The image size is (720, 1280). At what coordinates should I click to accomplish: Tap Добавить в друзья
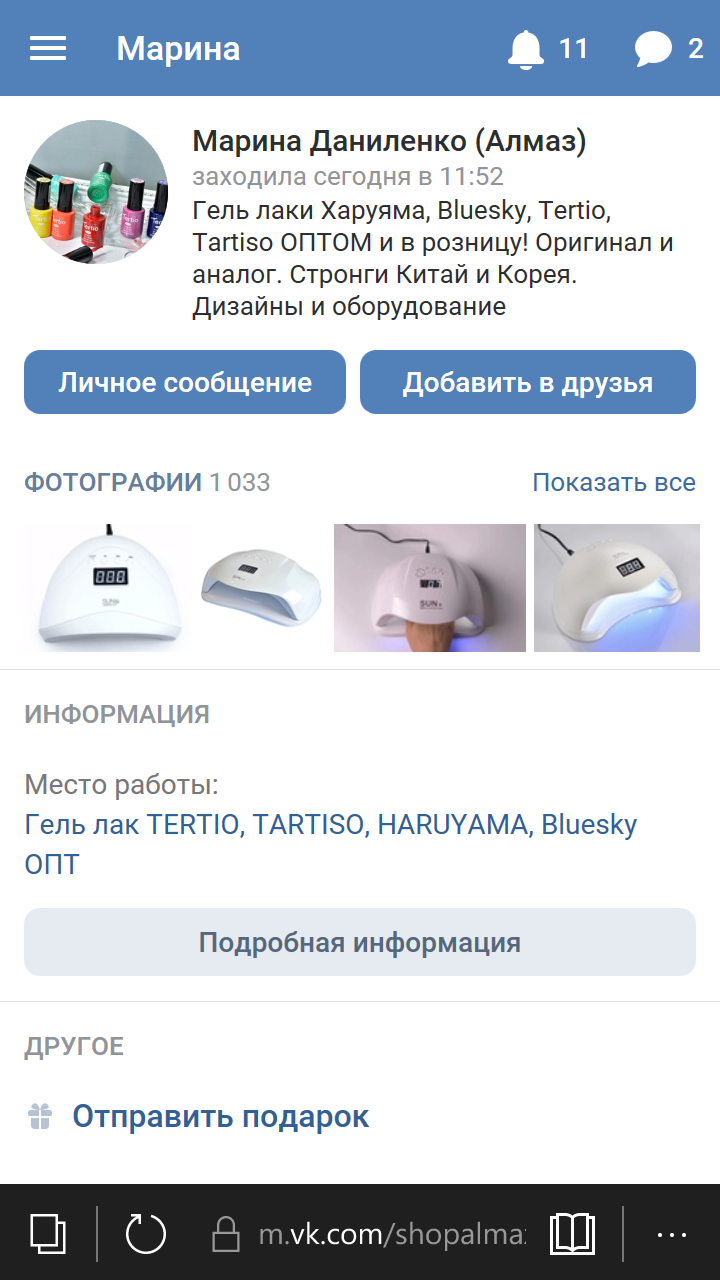(x=528, y=382)
